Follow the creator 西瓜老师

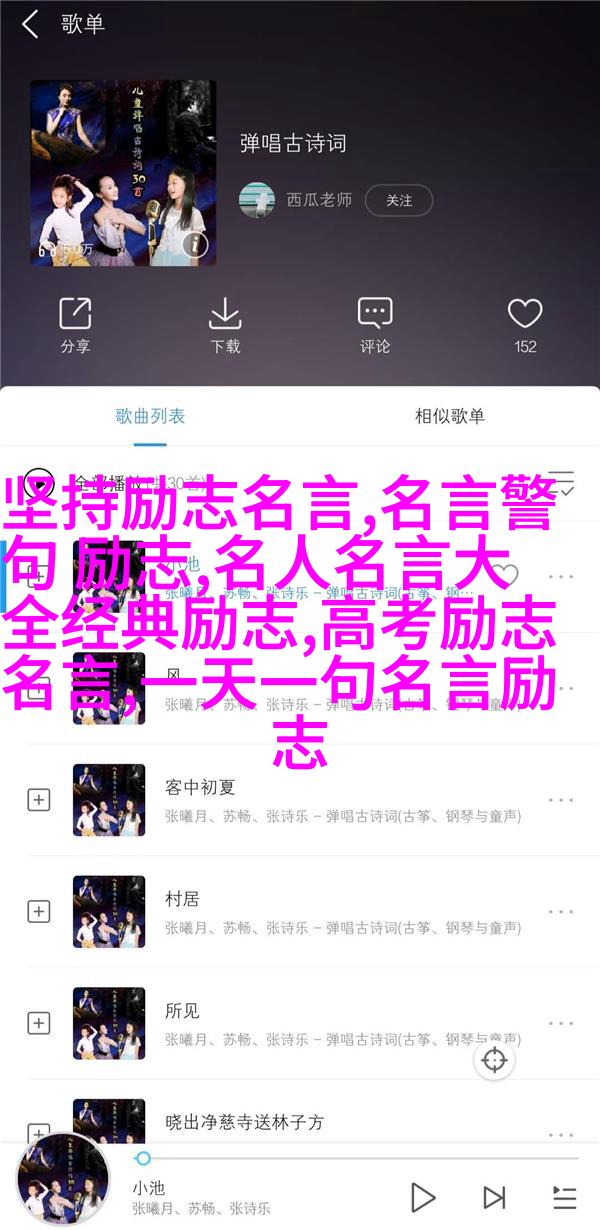click(399, 200)
